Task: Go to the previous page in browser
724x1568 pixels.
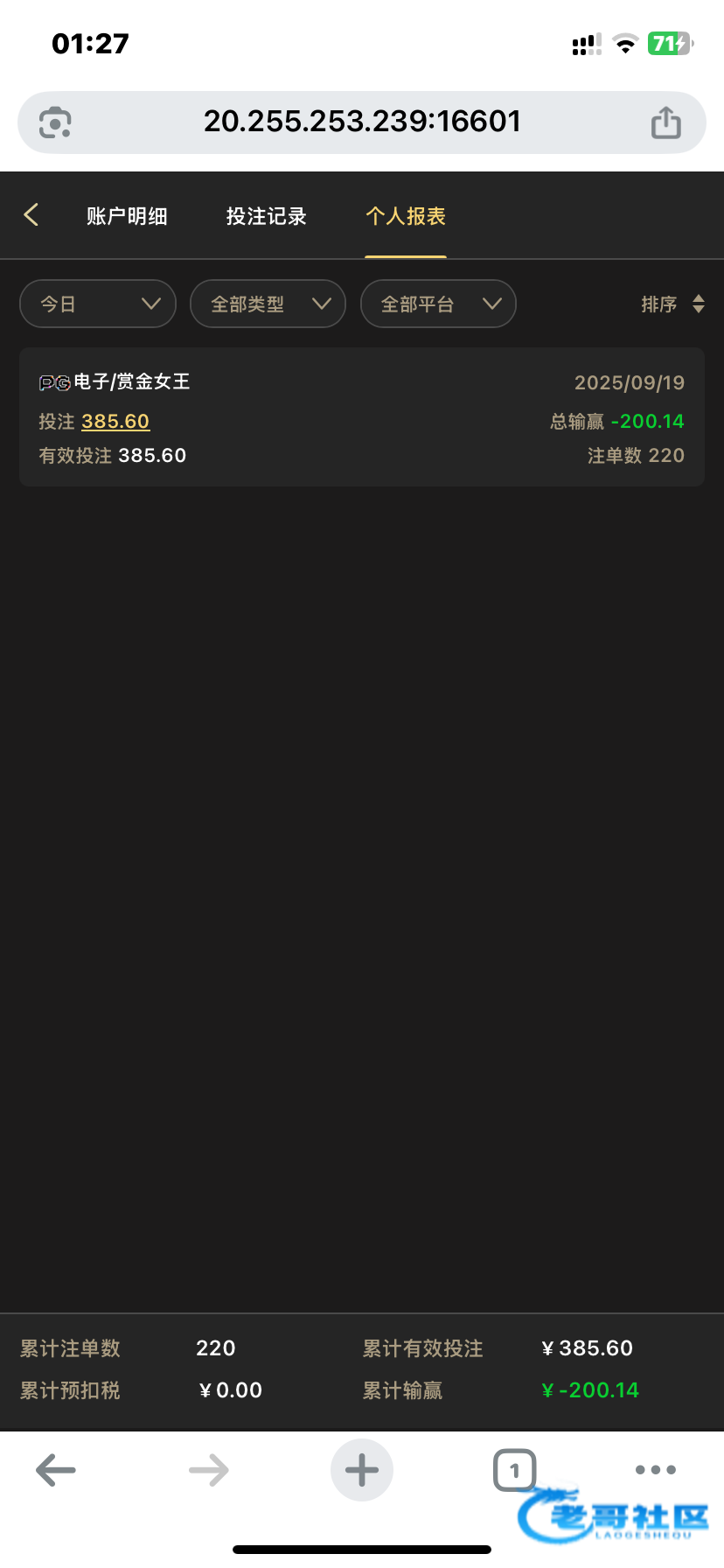Action: (x=56, y=1470)
